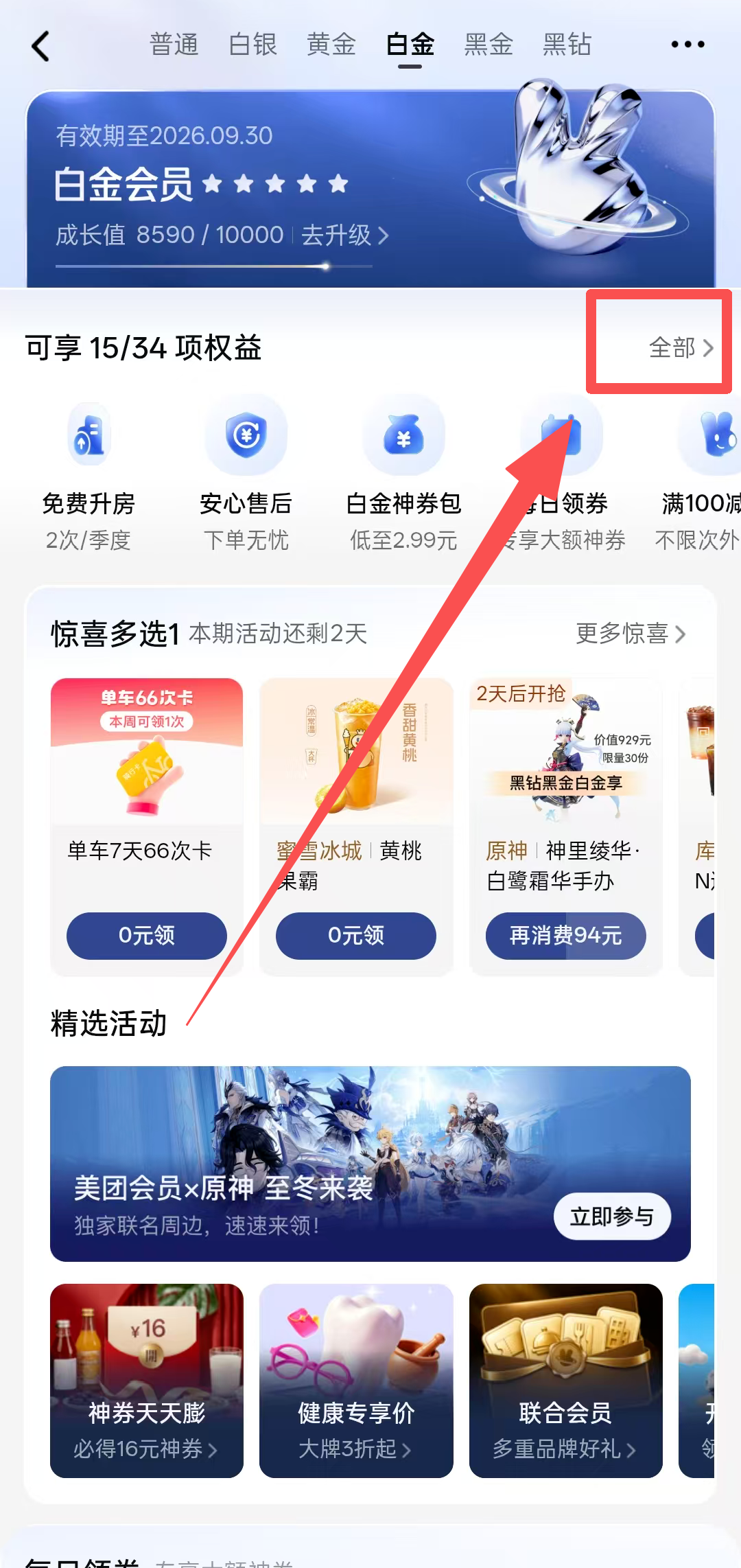This screenshot has width=741, height=1568.
Task: Open 更多惊喜 link
Action: point(631,634)
